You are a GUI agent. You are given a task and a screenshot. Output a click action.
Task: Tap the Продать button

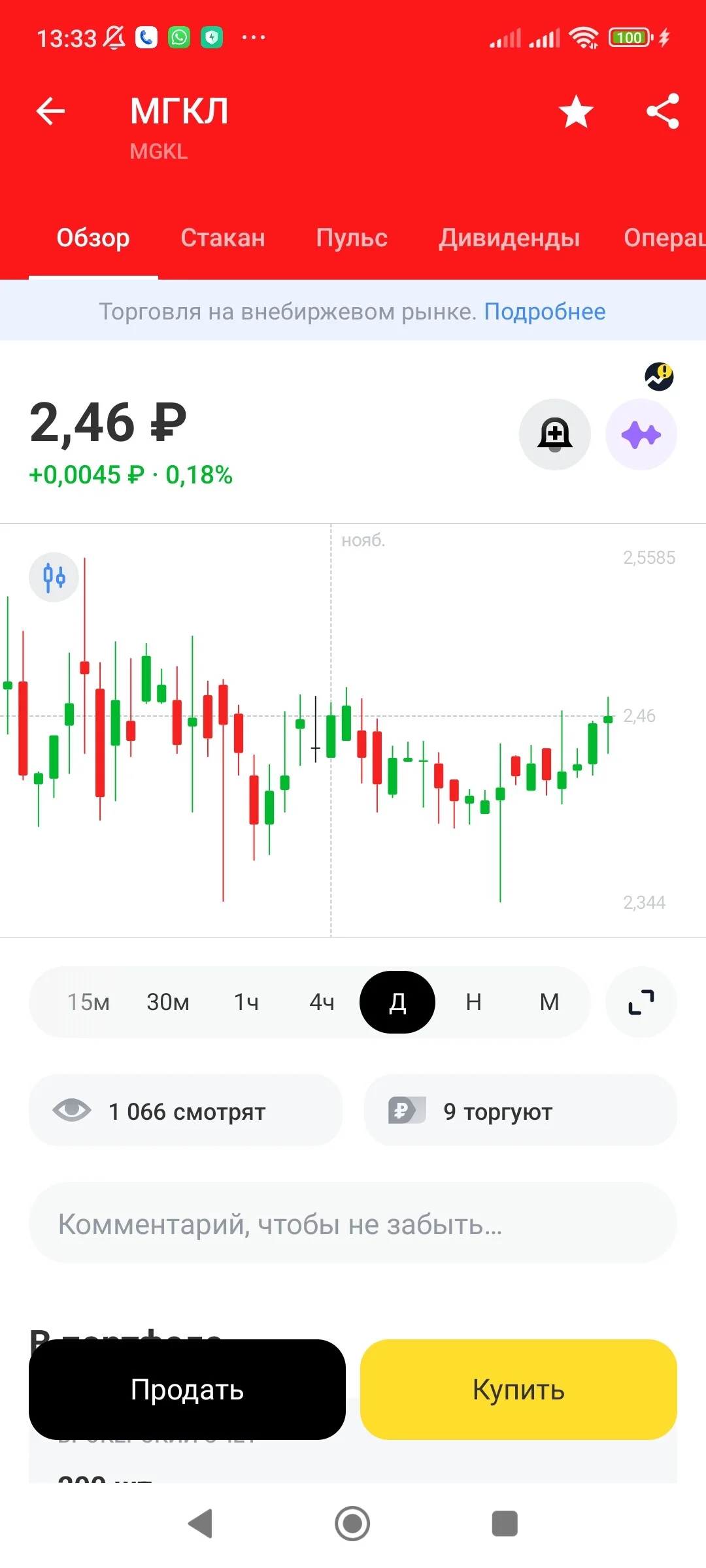(x=187, y=1390)
